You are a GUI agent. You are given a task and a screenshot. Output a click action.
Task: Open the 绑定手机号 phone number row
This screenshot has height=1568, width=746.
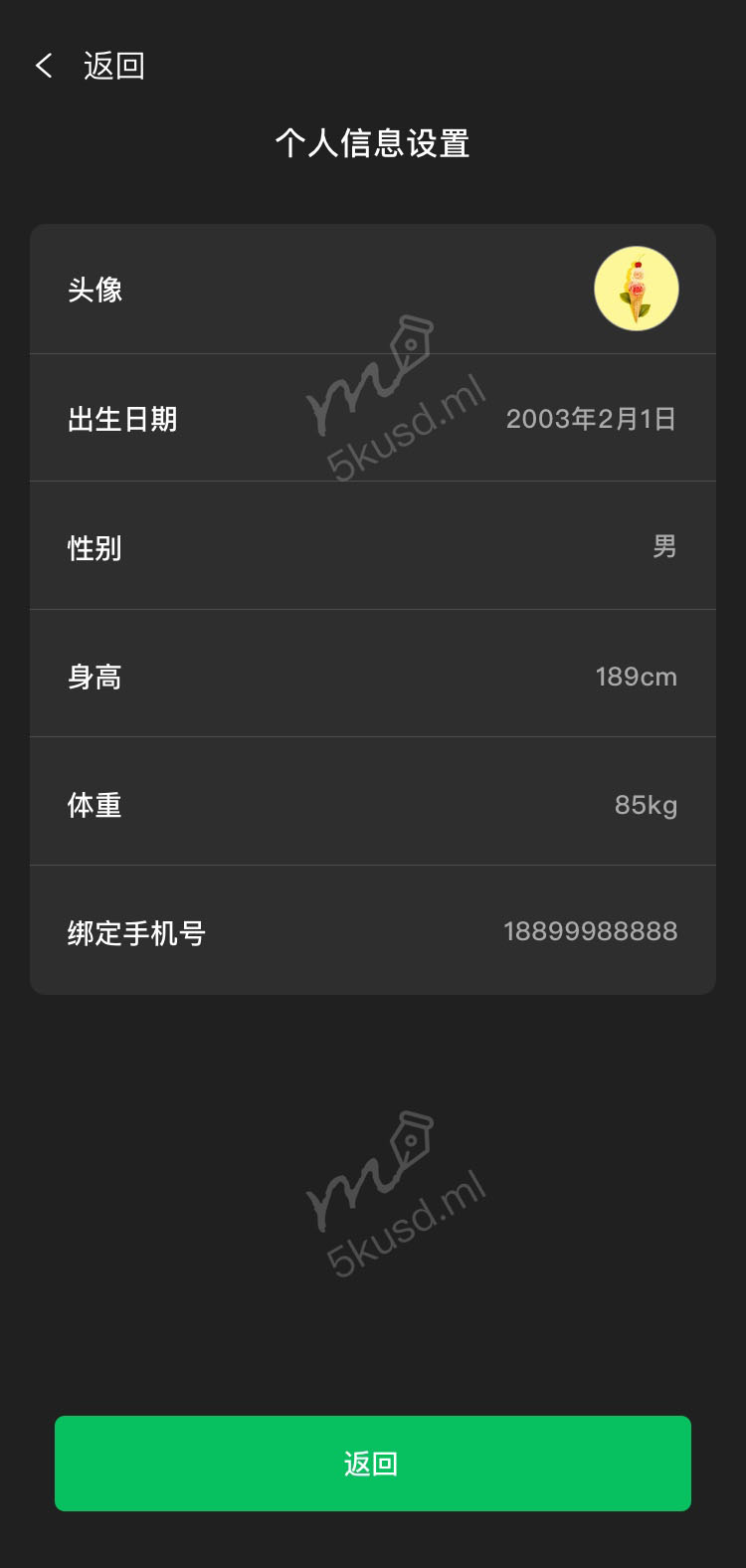coord(372,931)
